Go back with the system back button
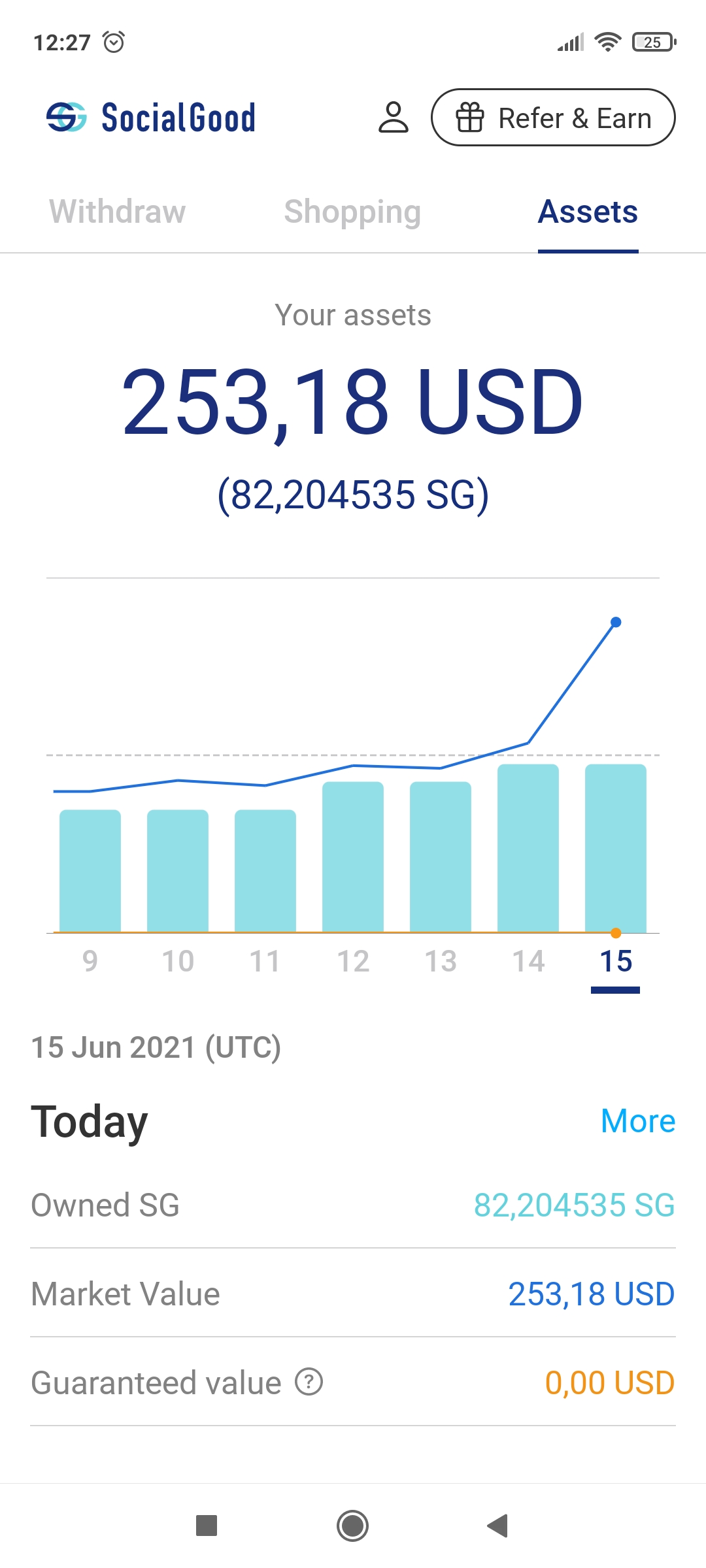 [498, 1526]
